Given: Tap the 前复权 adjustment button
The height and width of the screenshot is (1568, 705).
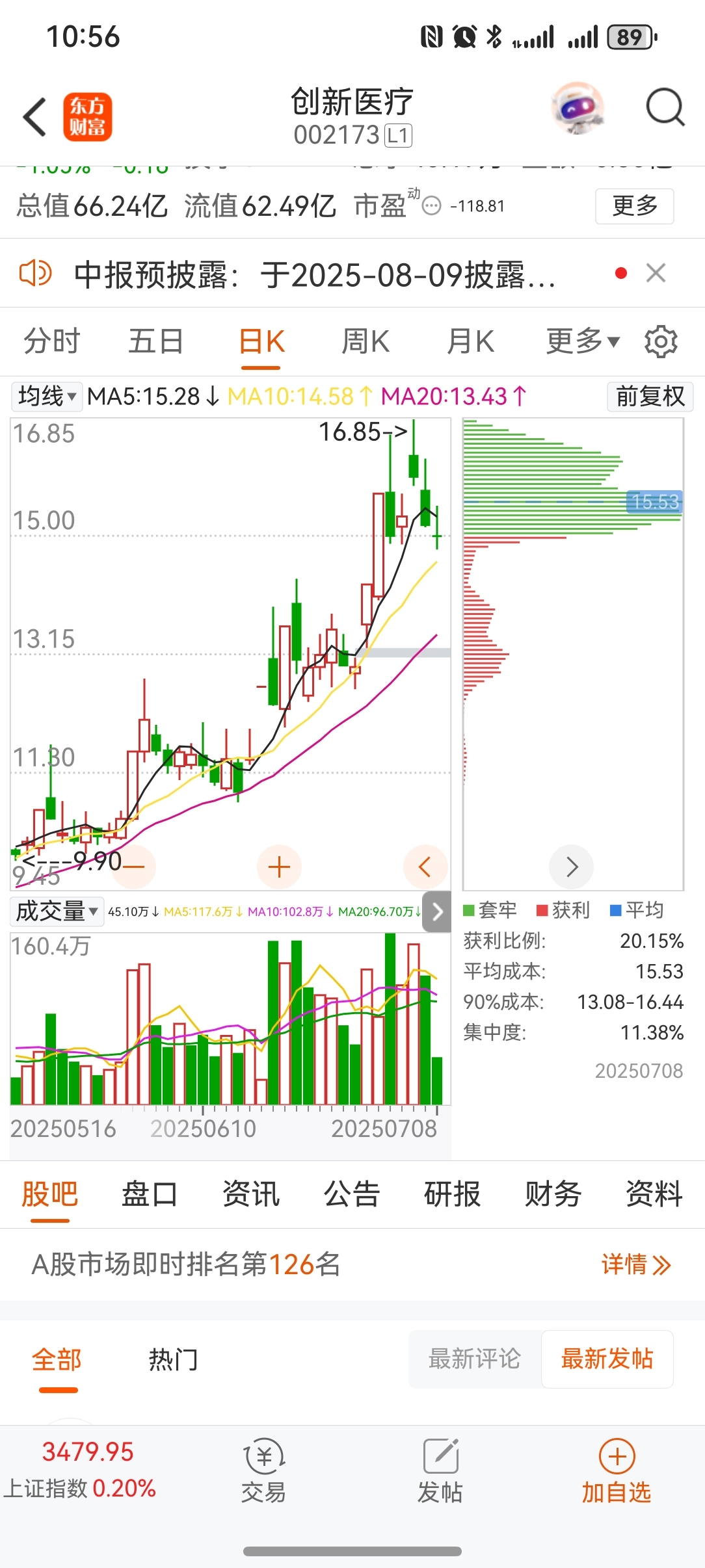Looking at the screenshot, I should point(650,396).
